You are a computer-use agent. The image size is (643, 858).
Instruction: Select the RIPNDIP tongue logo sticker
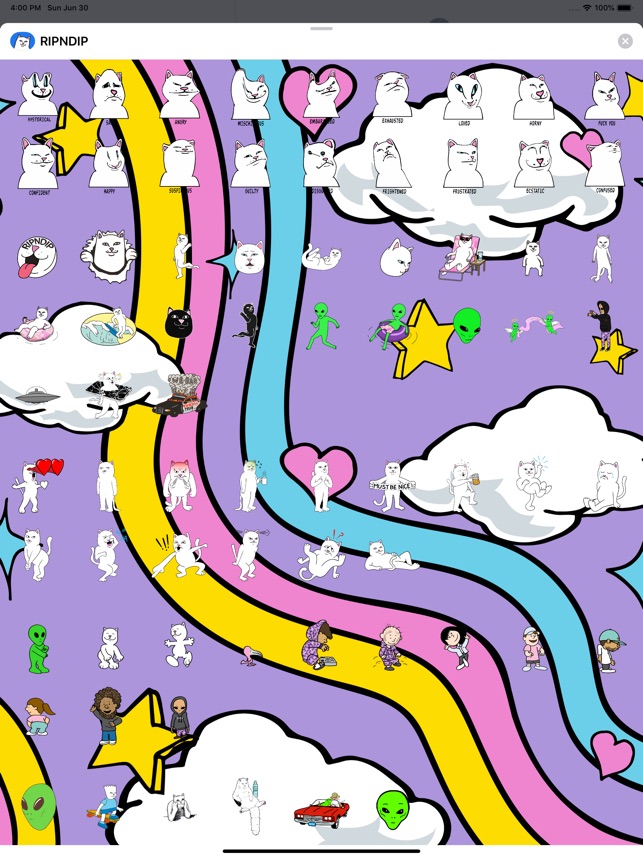pyautogui.click(x=37, y=257)
